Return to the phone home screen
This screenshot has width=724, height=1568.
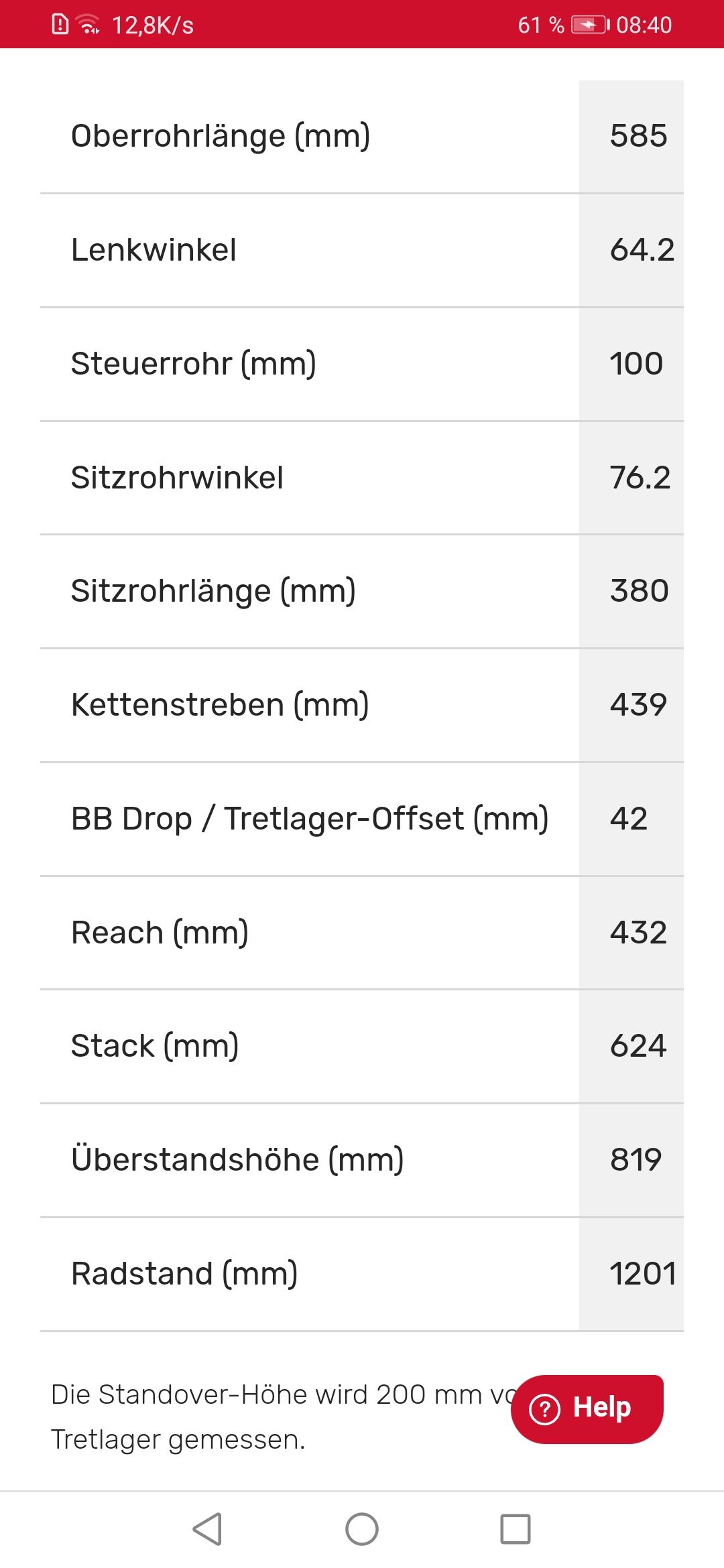(362, 1529)
